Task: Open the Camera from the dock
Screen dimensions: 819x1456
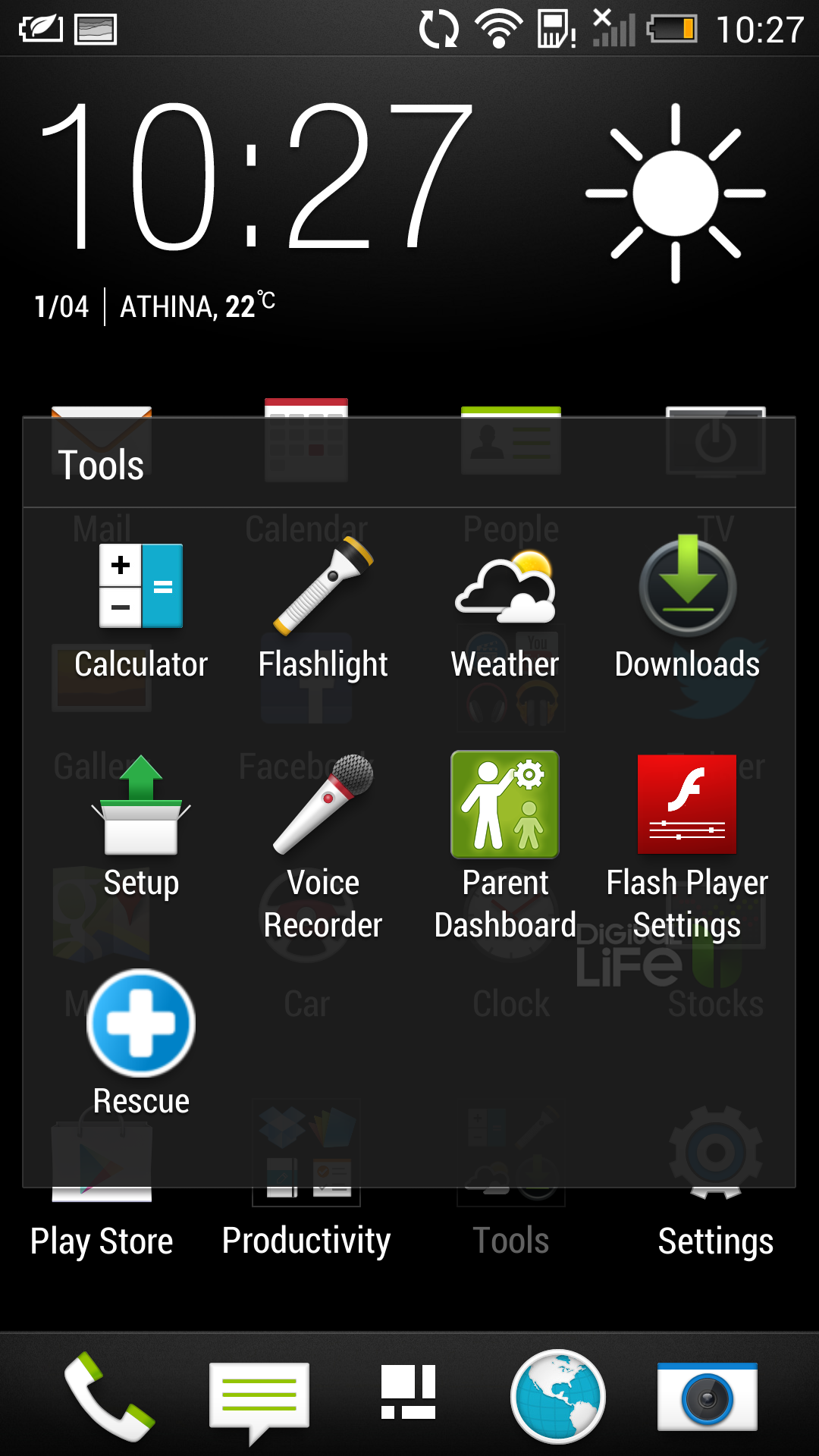Action: coord(707,1397)
